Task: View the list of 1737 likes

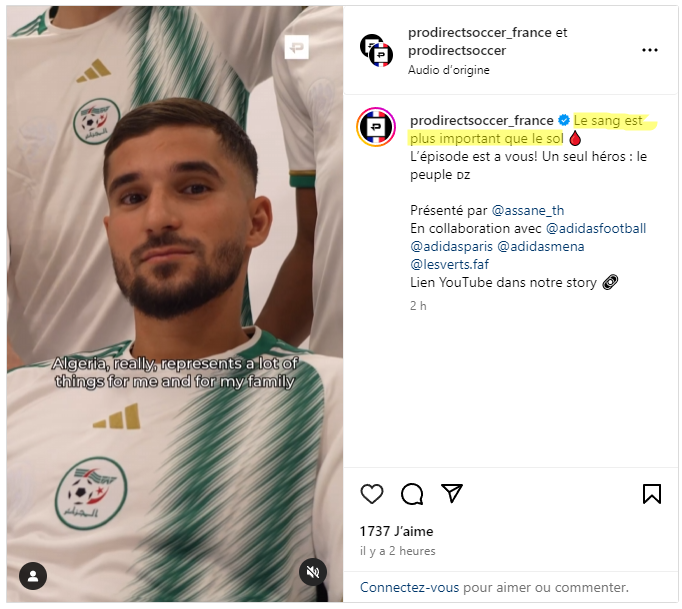Action: (396, 531)
